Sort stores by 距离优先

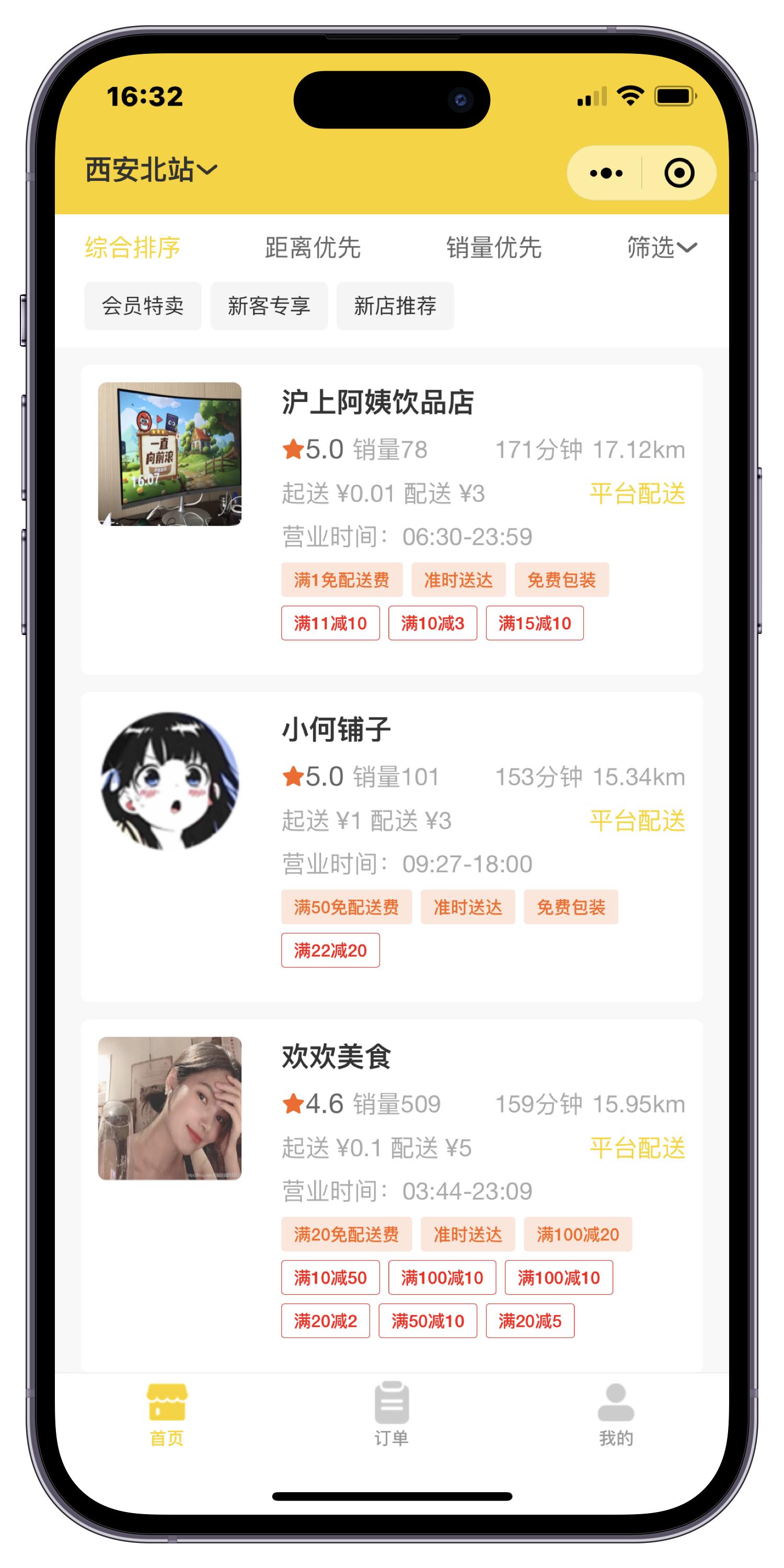(313, 248)
